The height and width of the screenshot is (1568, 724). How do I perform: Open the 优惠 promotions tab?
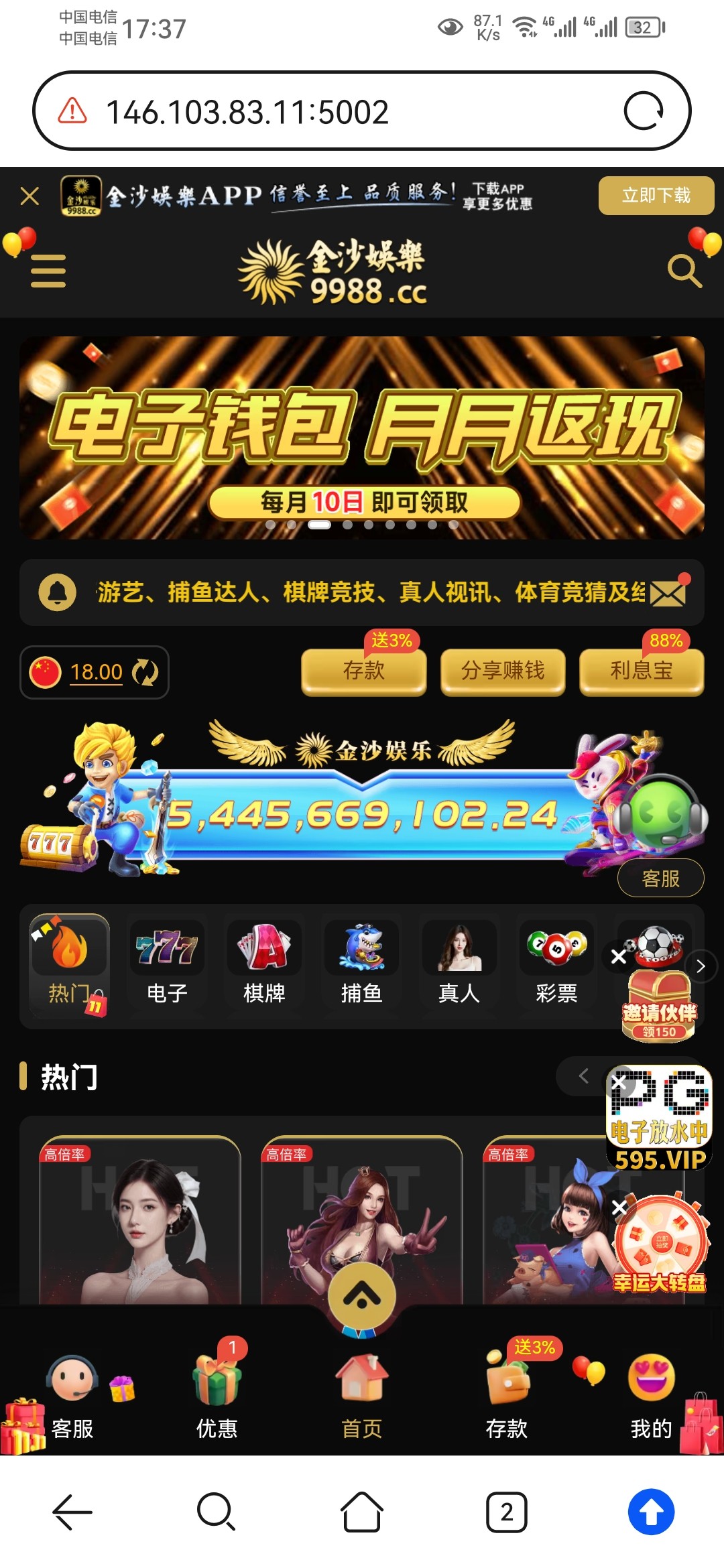[x=217, y=1394]
